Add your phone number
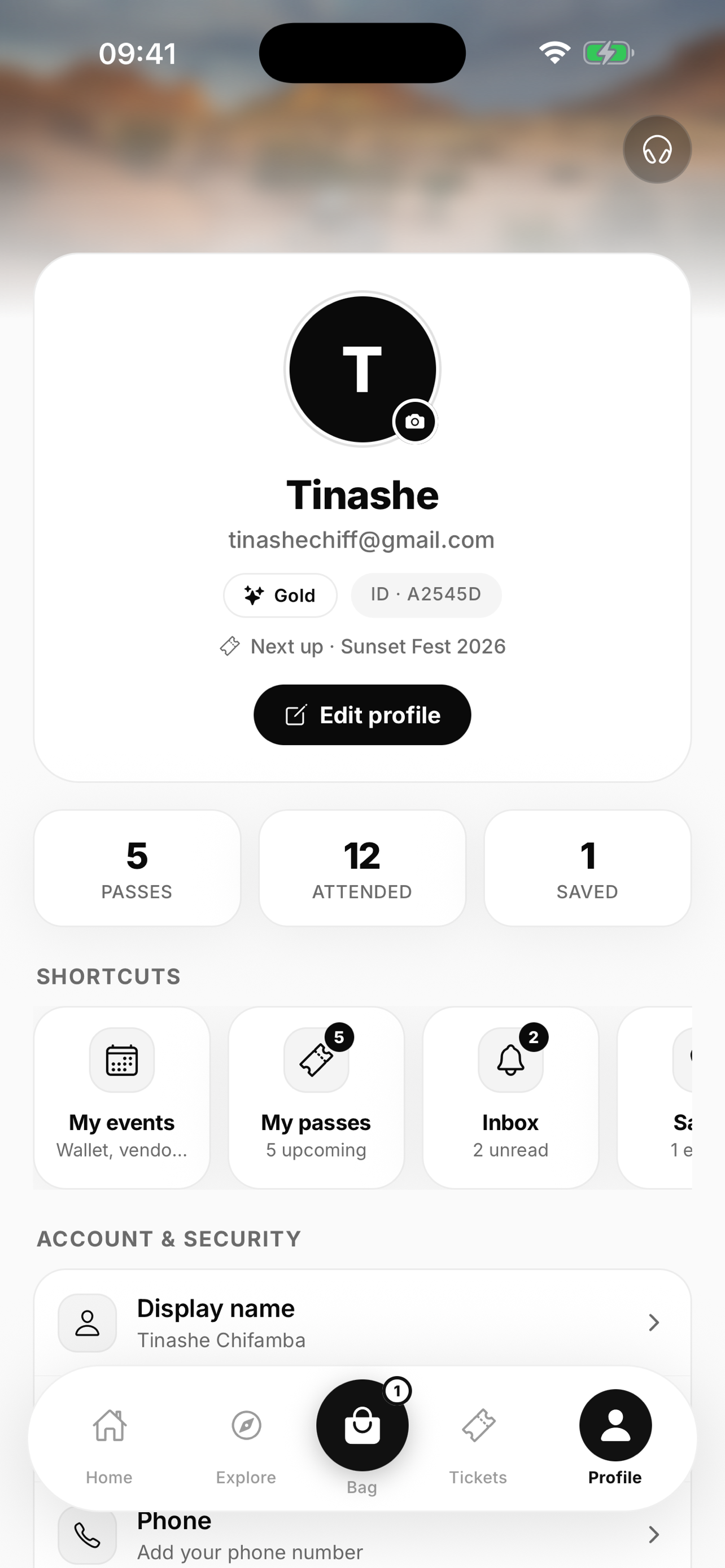The height and width of the screenshot is (1568, 725). click(x=362, y=1535)
